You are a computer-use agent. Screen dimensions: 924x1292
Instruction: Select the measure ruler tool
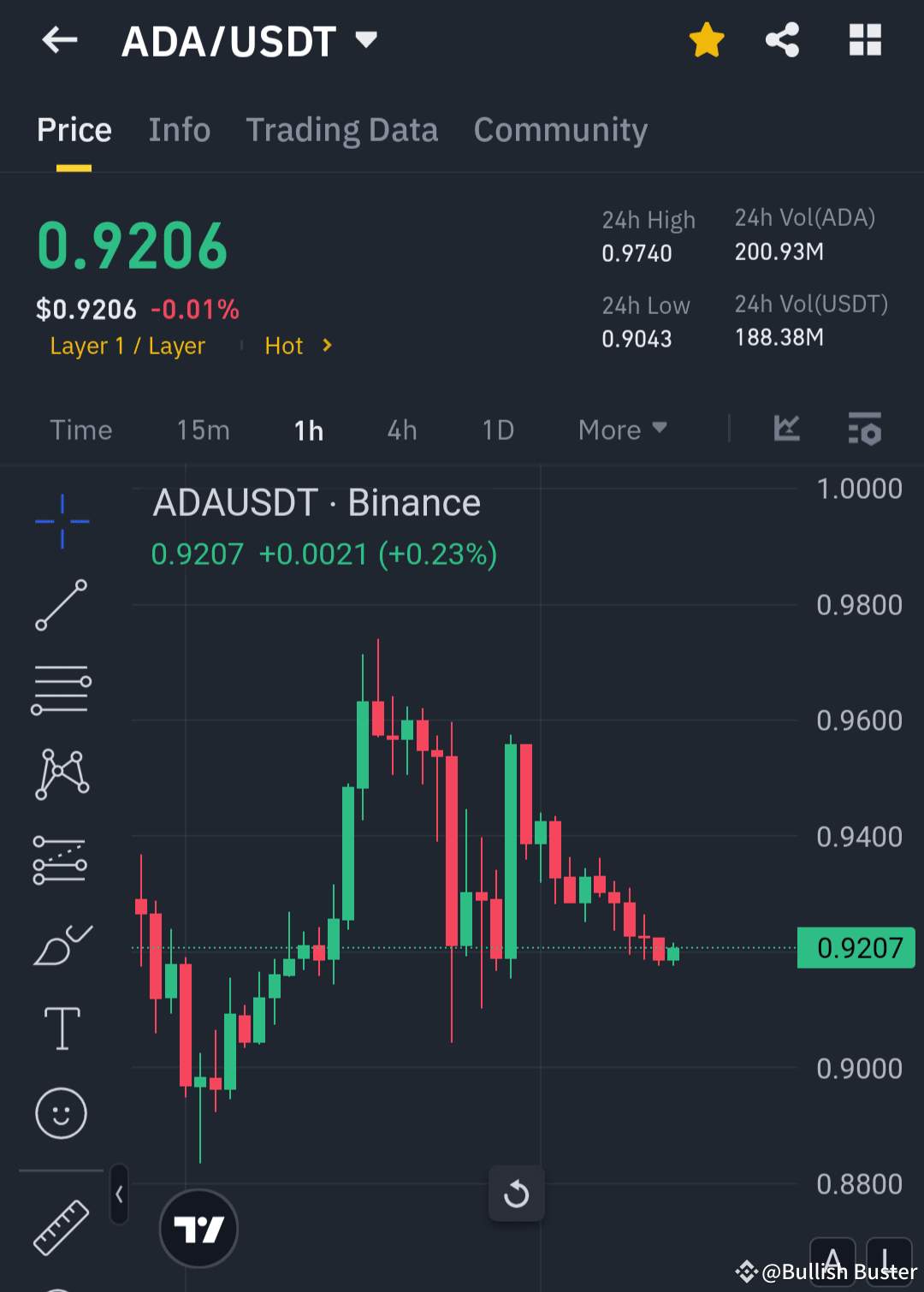(61, 1228)
